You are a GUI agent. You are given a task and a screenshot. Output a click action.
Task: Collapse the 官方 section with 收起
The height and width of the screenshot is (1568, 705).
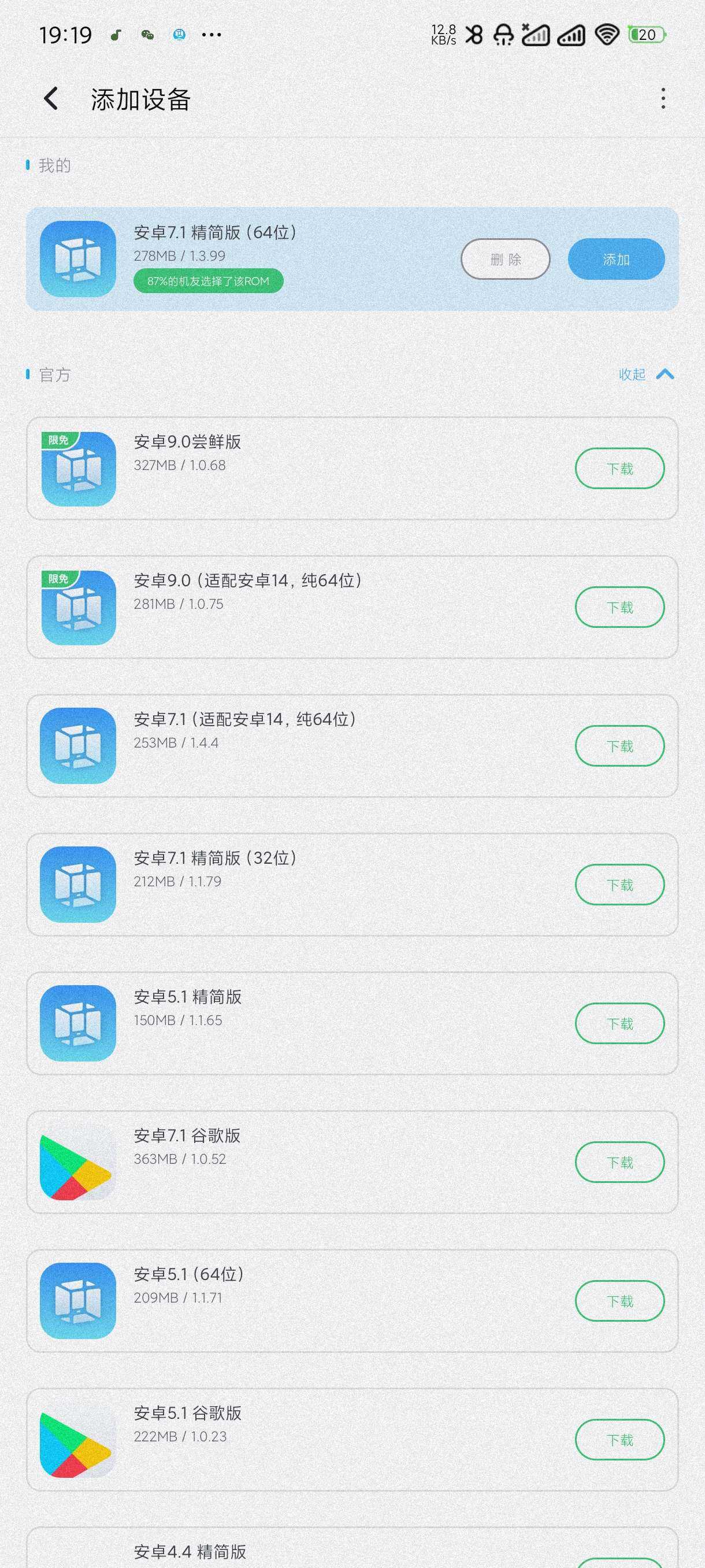[645, 374]
